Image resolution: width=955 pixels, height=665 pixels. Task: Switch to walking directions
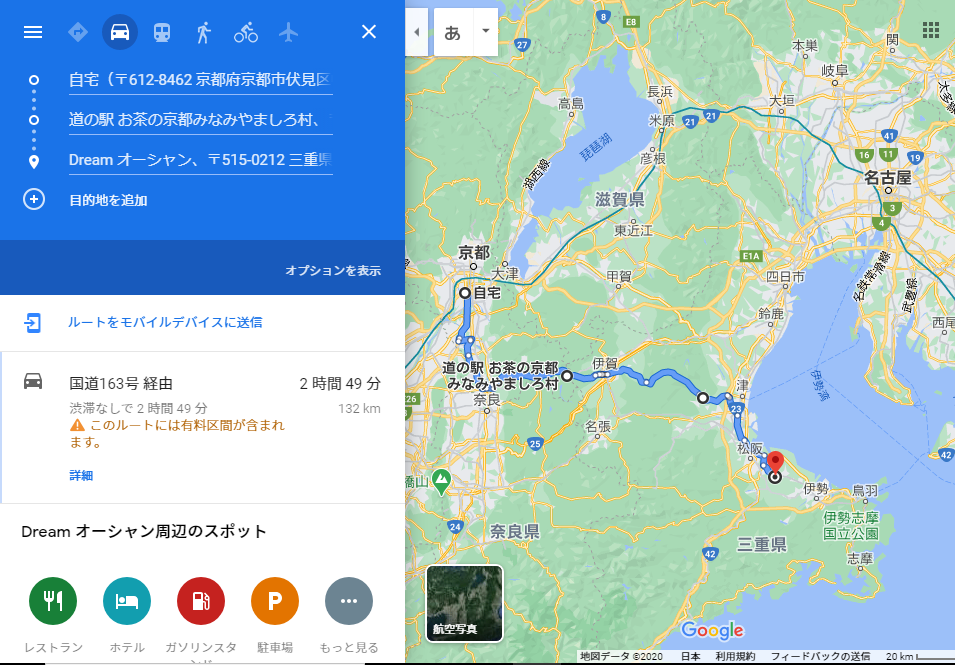click(x=204, y=32)
